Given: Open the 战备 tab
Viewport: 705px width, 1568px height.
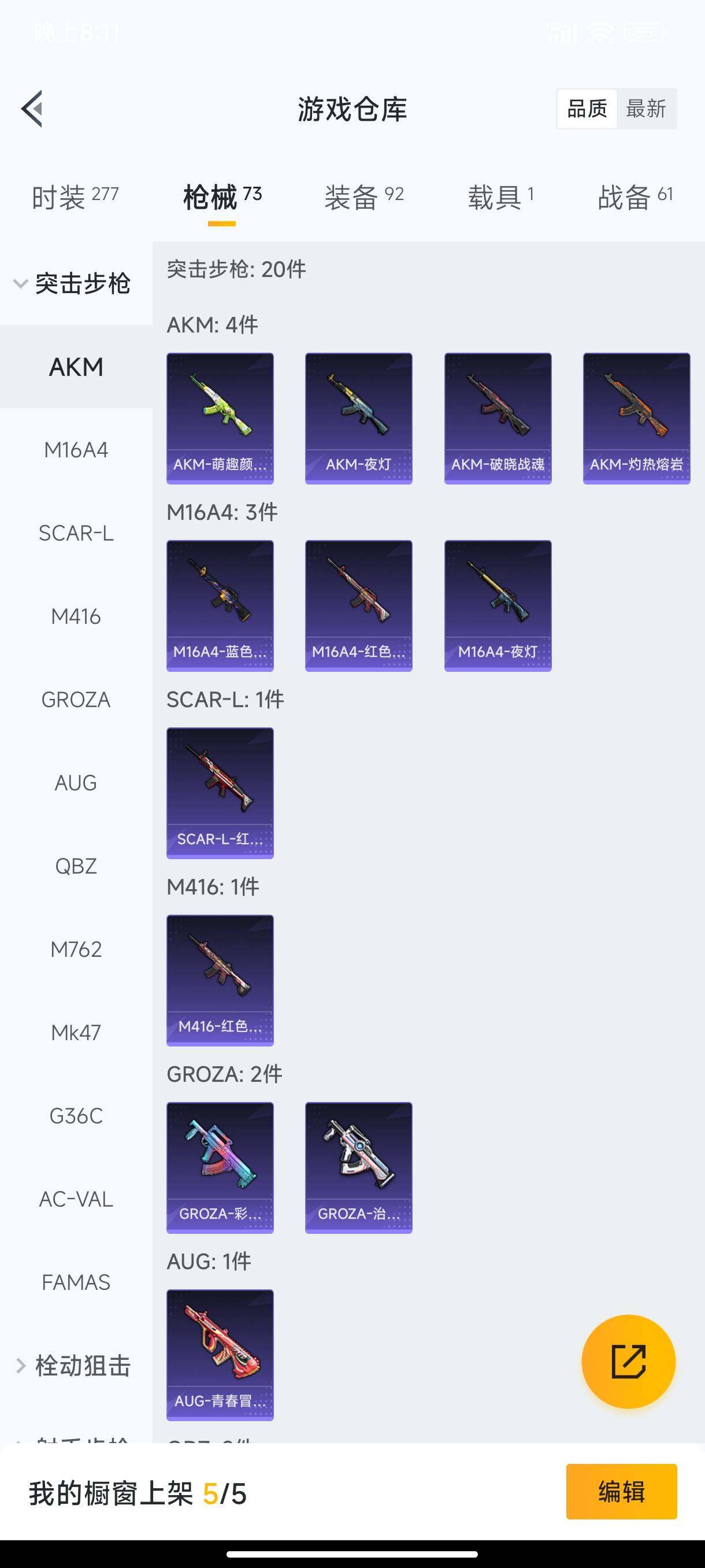Looking at the screenshot, I should coord(634,197).
